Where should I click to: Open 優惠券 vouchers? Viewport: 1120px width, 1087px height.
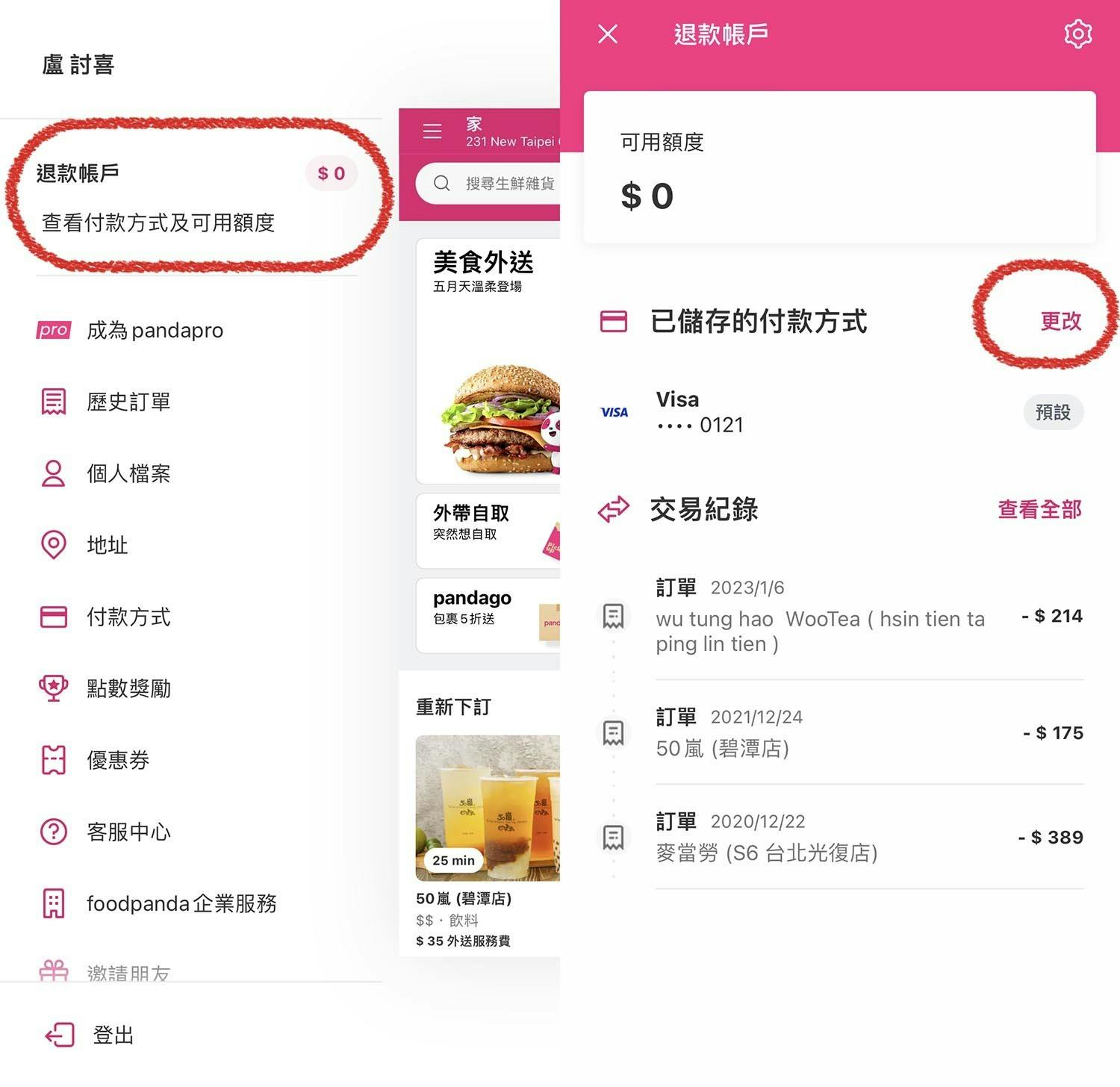pyautogui.click(x=118, y=760)
